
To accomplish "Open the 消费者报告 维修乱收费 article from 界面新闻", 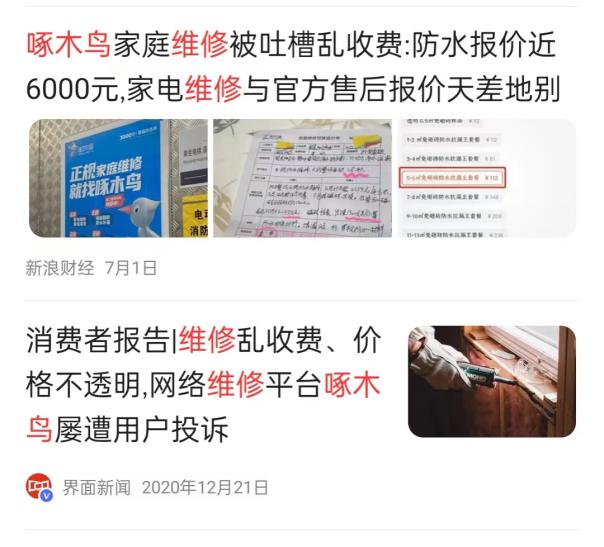I will coord(204,385).
